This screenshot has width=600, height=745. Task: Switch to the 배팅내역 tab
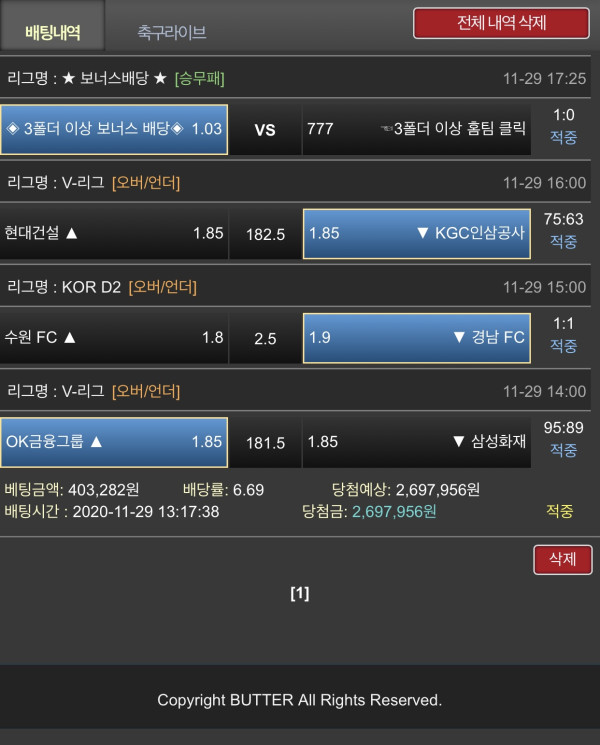point(52,31)
